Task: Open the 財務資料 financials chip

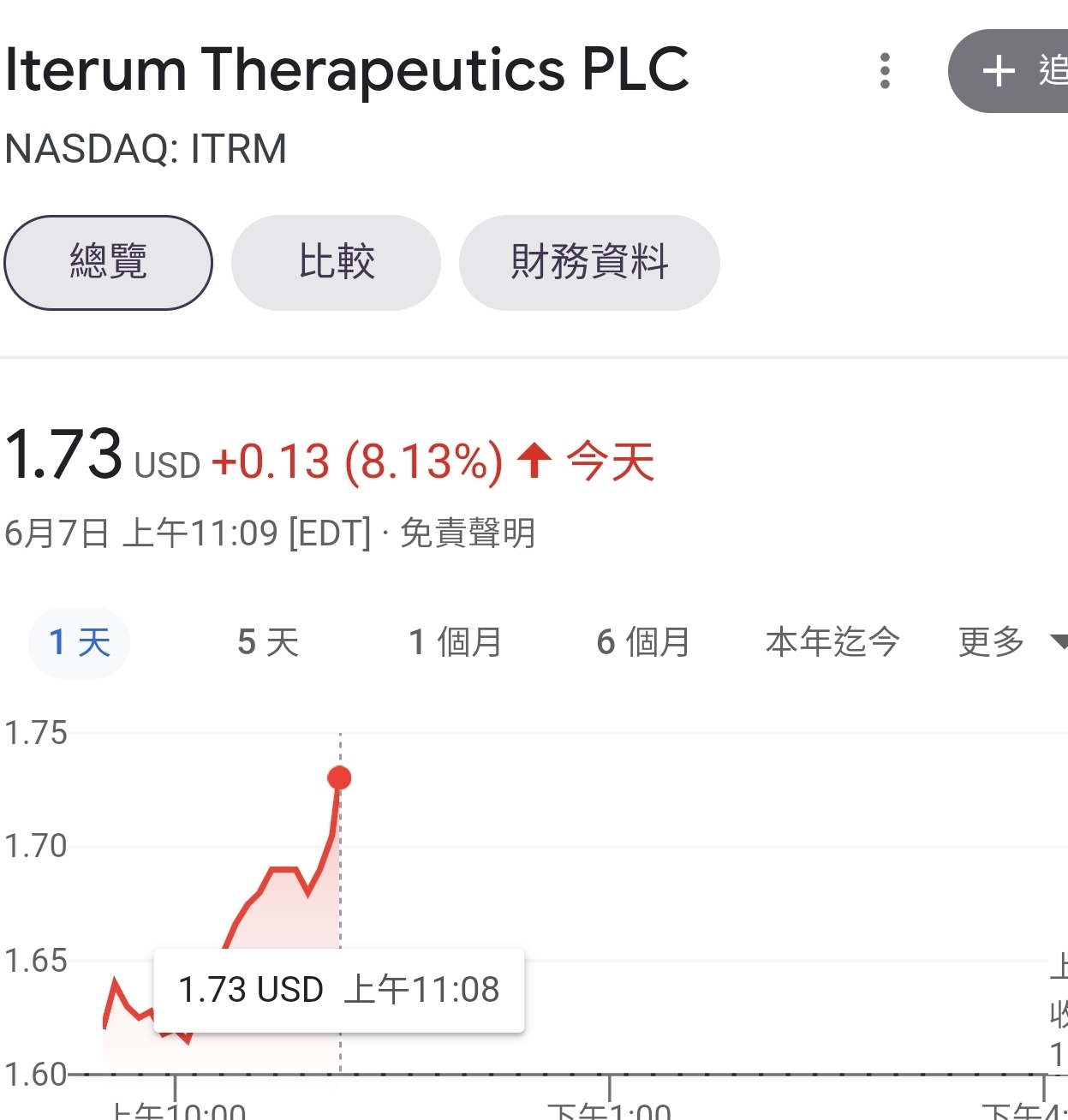Action: [x=589, y=262]
